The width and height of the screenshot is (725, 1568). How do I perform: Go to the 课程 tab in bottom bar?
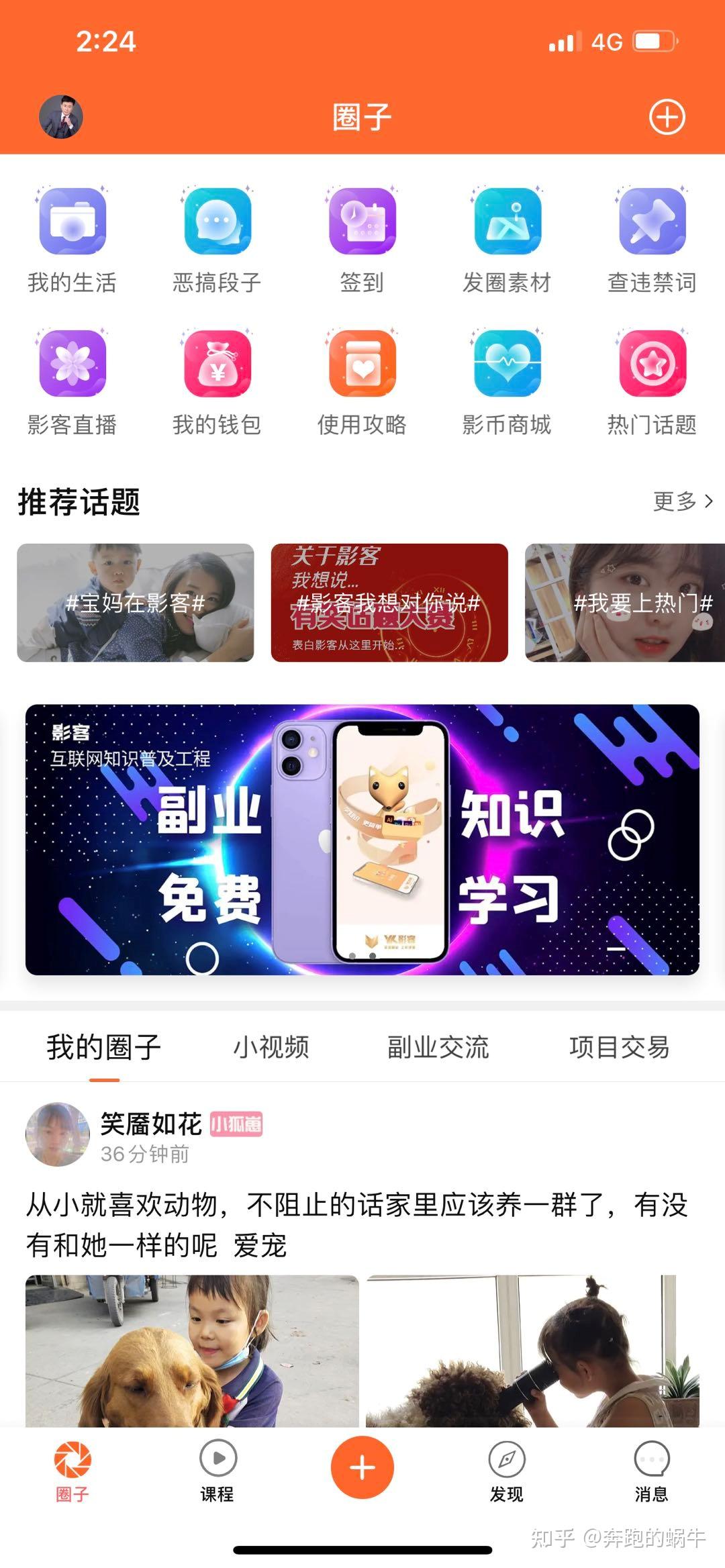click(217, 1471)
